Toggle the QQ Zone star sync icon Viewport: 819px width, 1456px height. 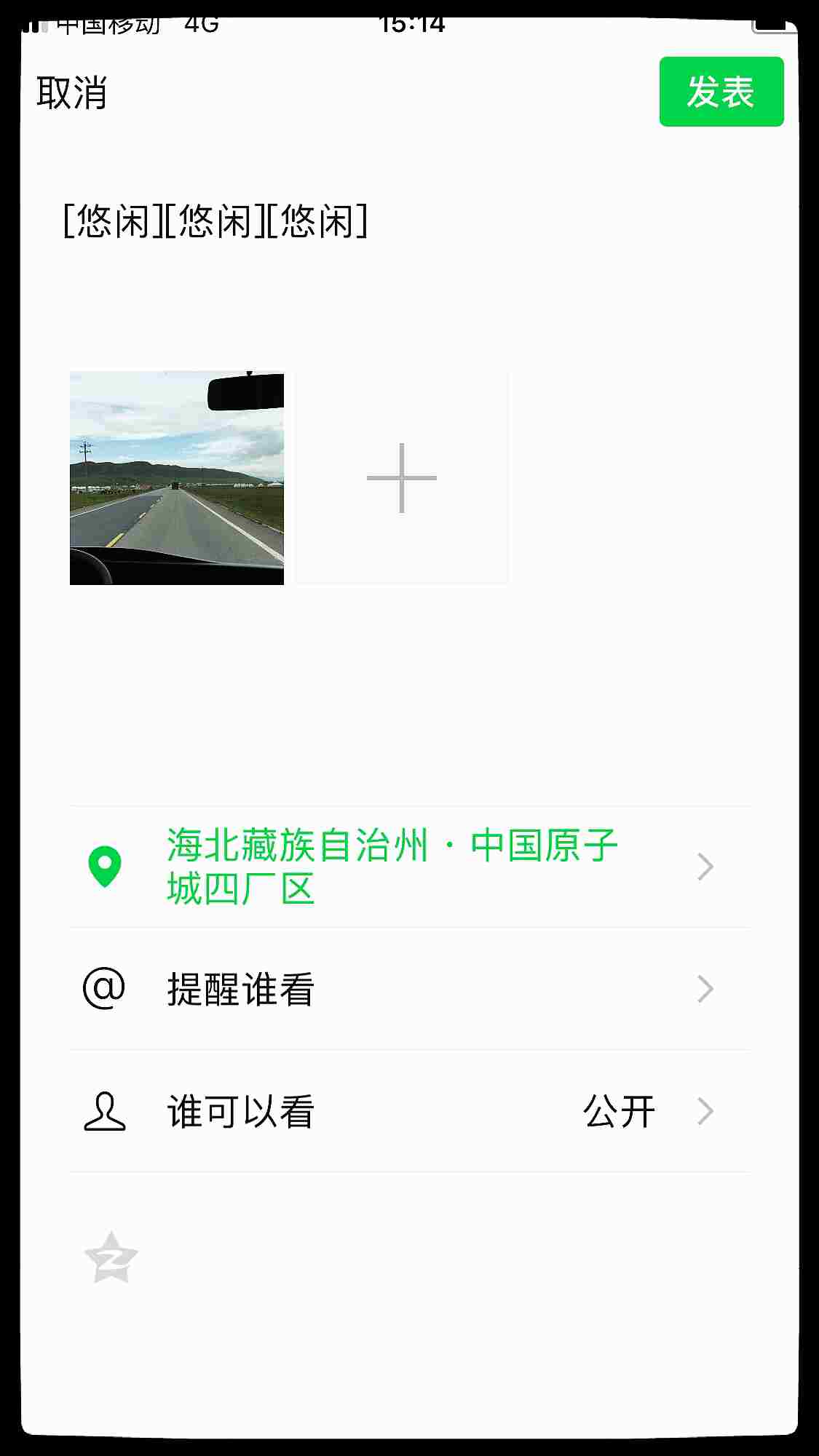coord(111,1258)
